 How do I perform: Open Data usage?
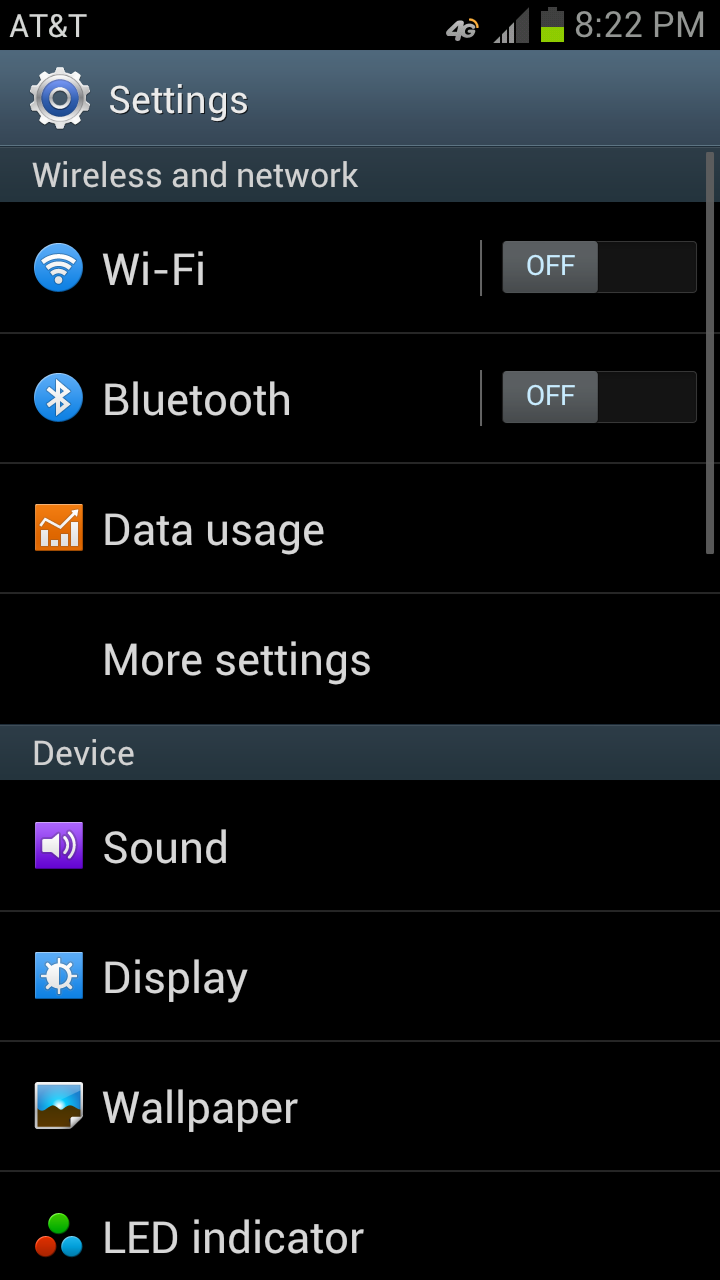point(300,529)
